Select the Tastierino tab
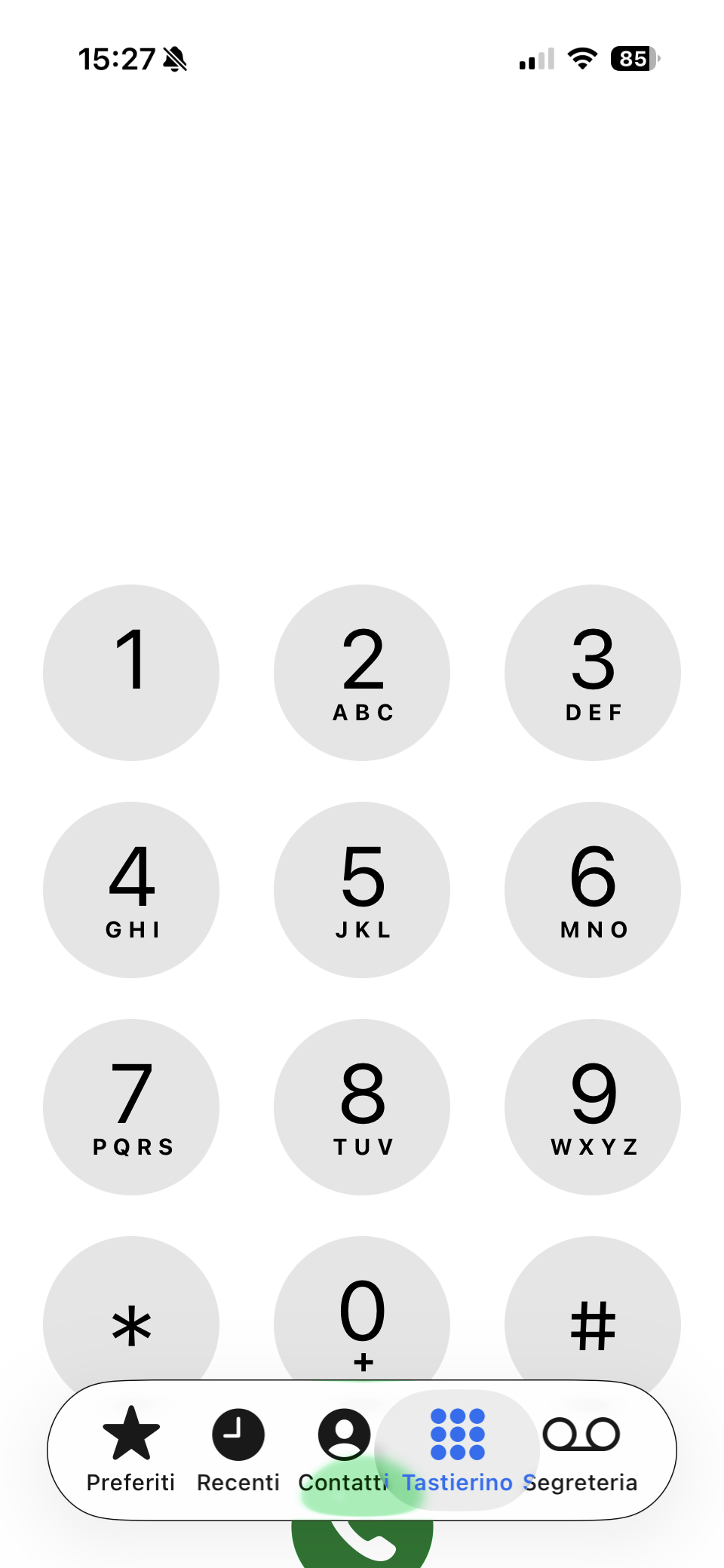Screen dimensions: 724x1568 (457, 1450)
